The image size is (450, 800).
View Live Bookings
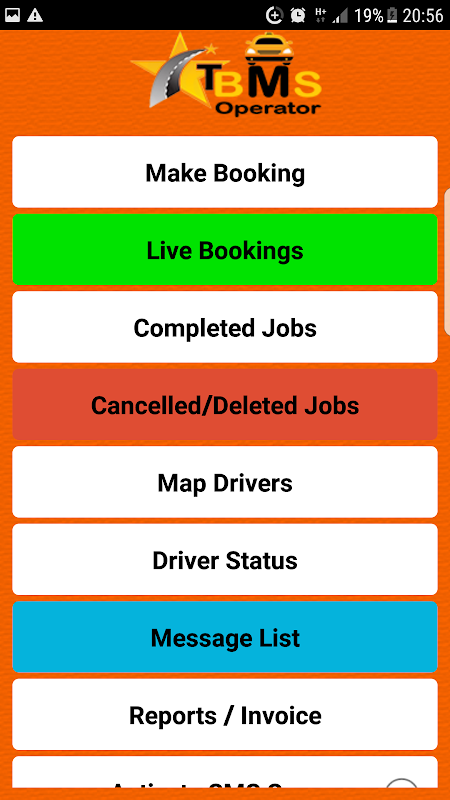pos(225,249)
